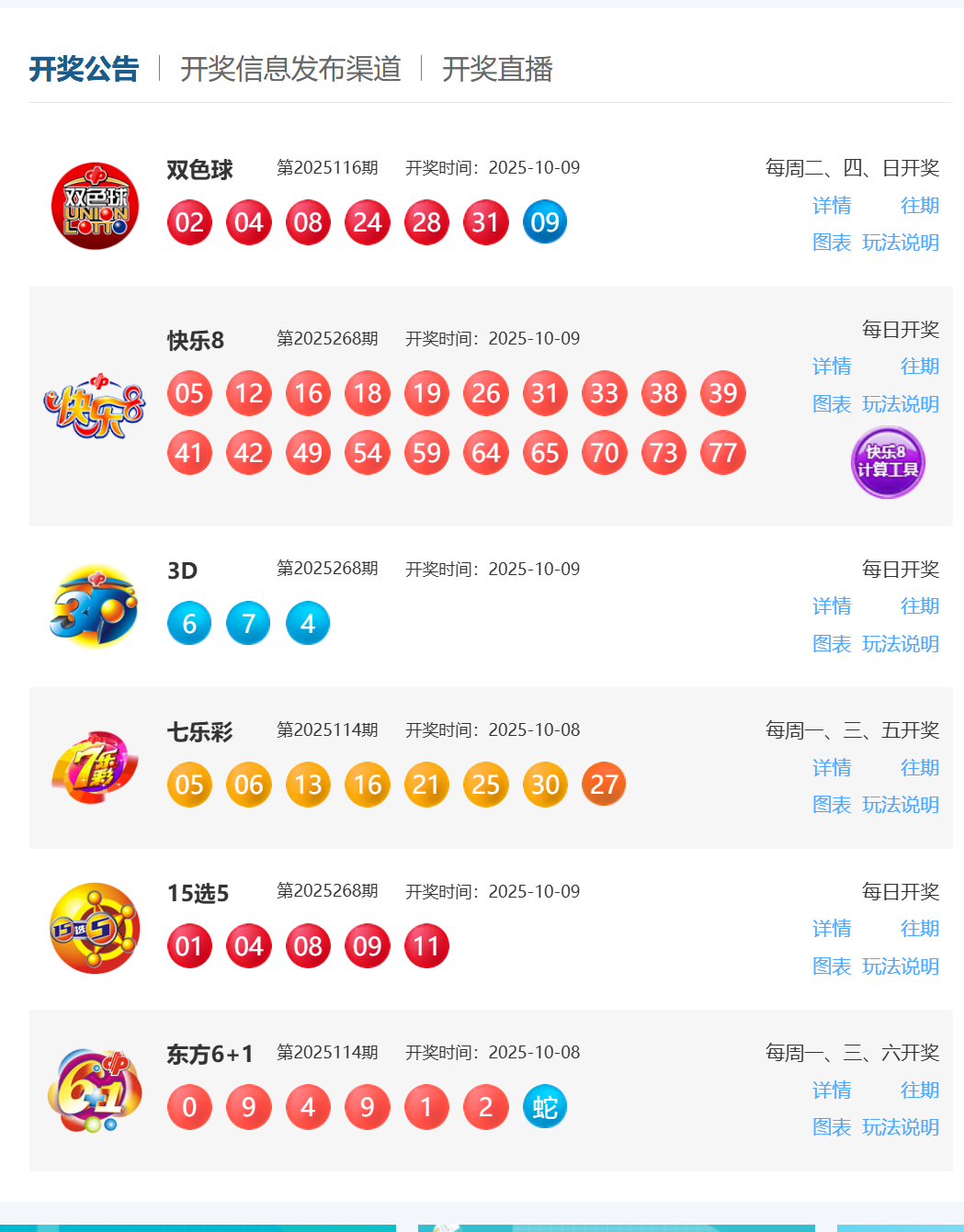Open 详情 for 快乐8
The width and height of the screenshot is (964, 1232).
(x=832, y=367)
